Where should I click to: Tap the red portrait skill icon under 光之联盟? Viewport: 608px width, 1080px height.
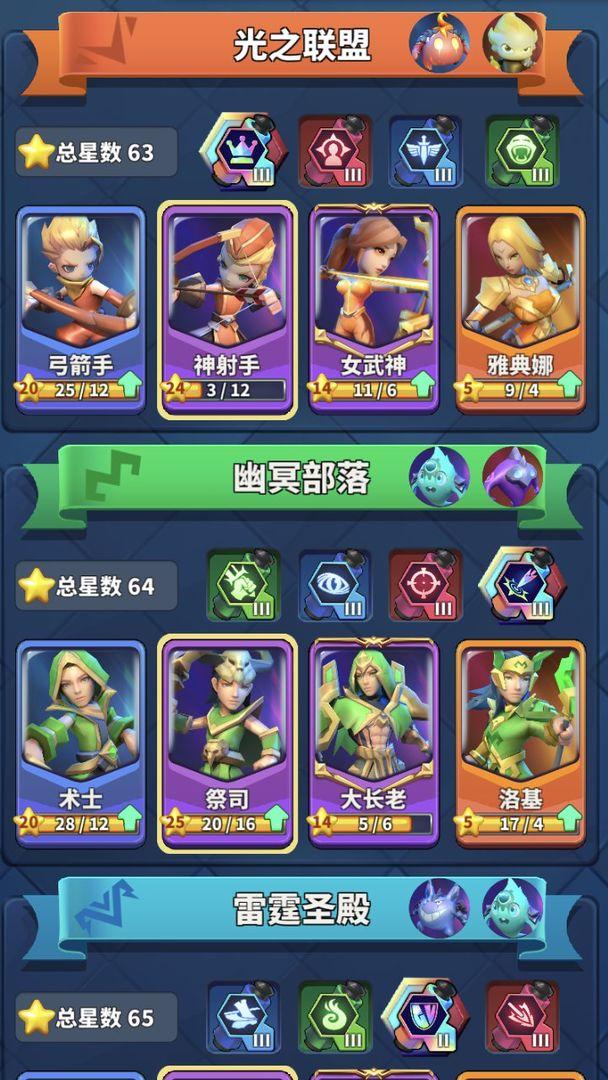click(x=335, y=152)
